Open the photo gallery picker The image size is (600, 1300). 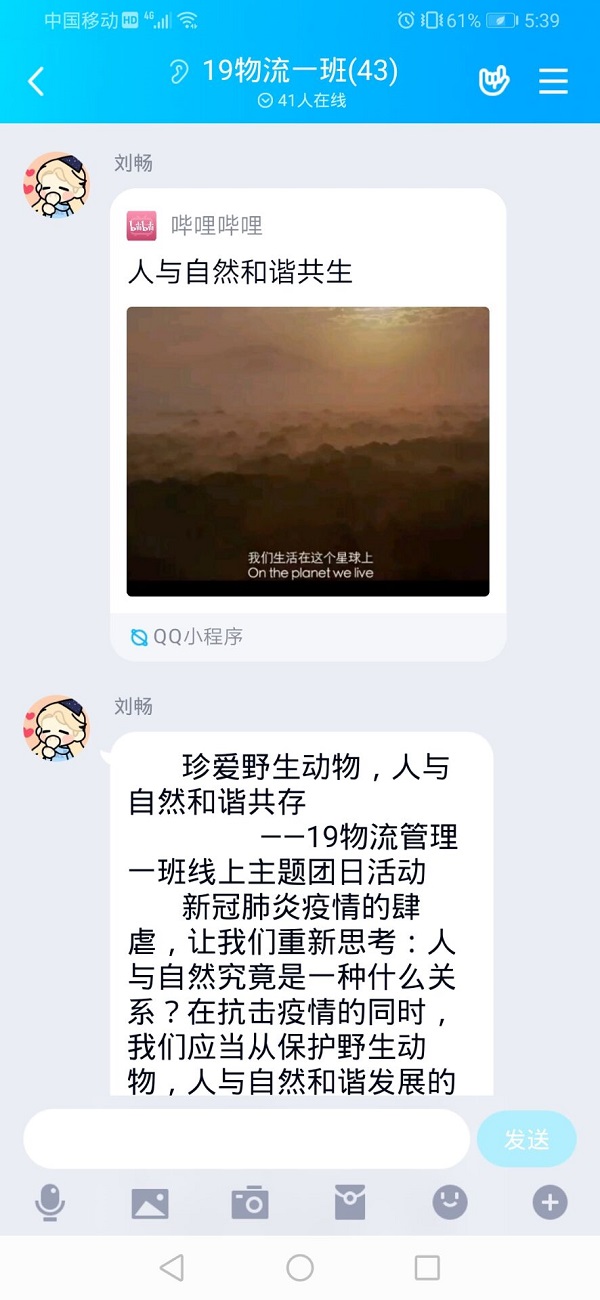pos(150,1203)
